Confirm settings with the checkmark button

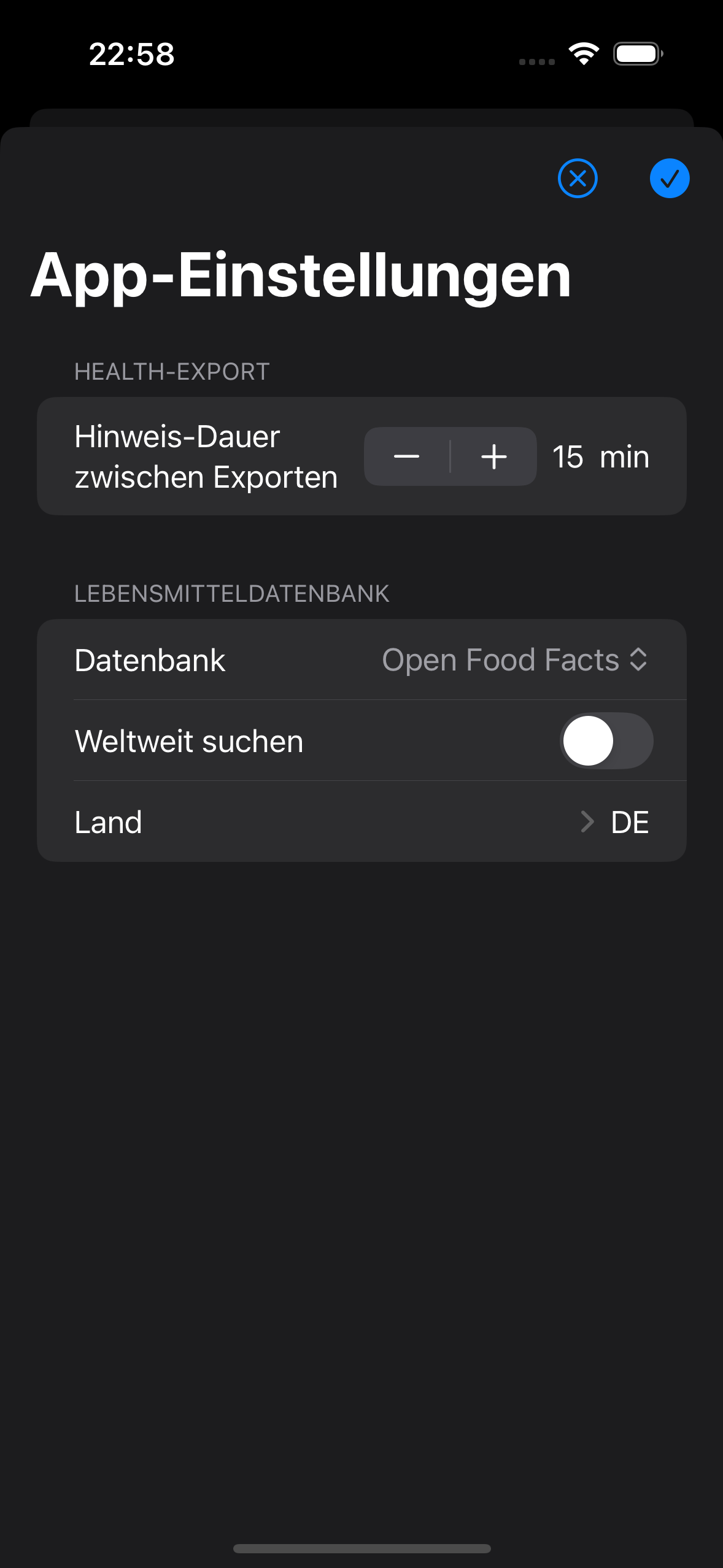(x=670, y=179)
